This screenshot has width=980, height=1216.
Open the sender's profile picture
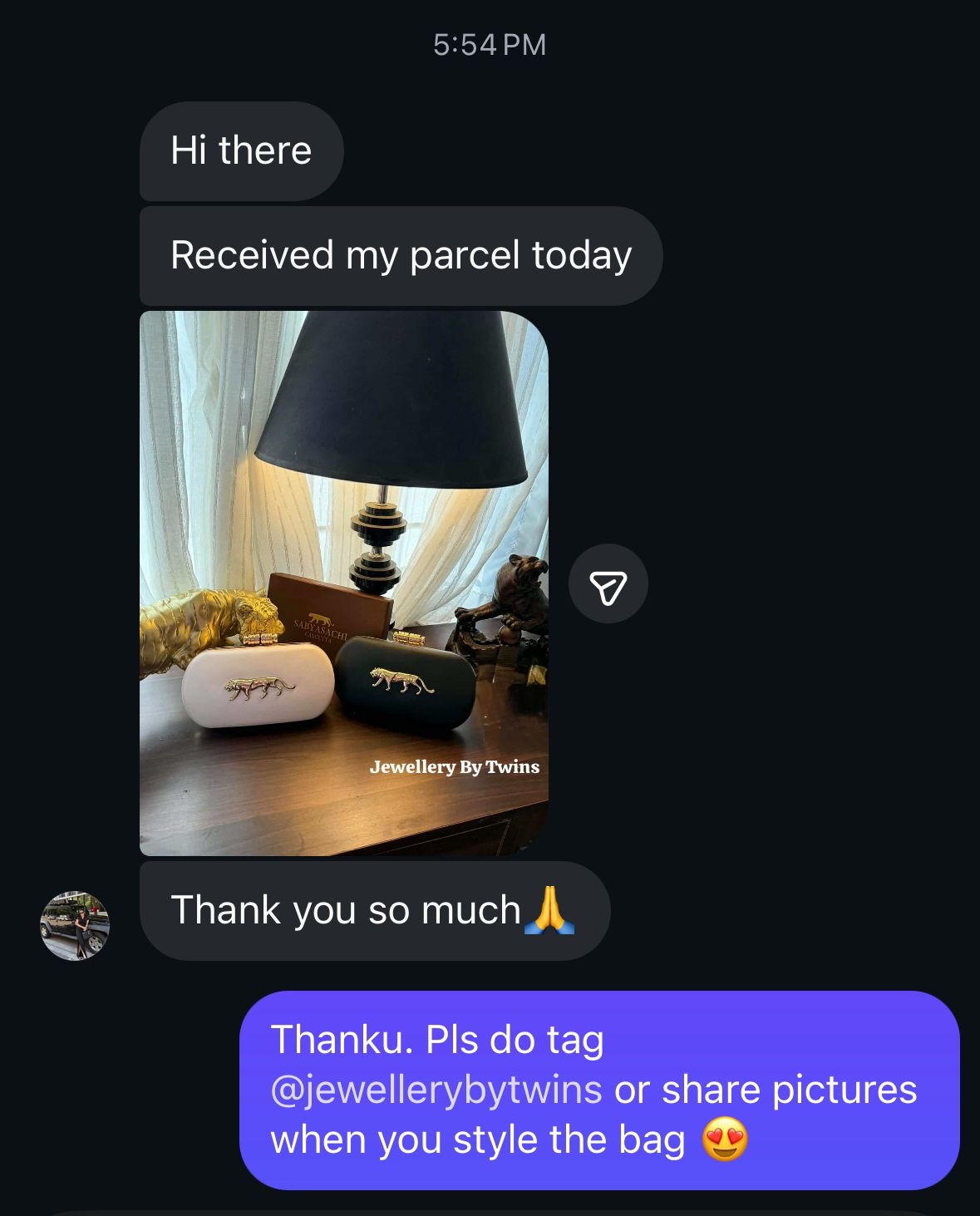(75, 925)
